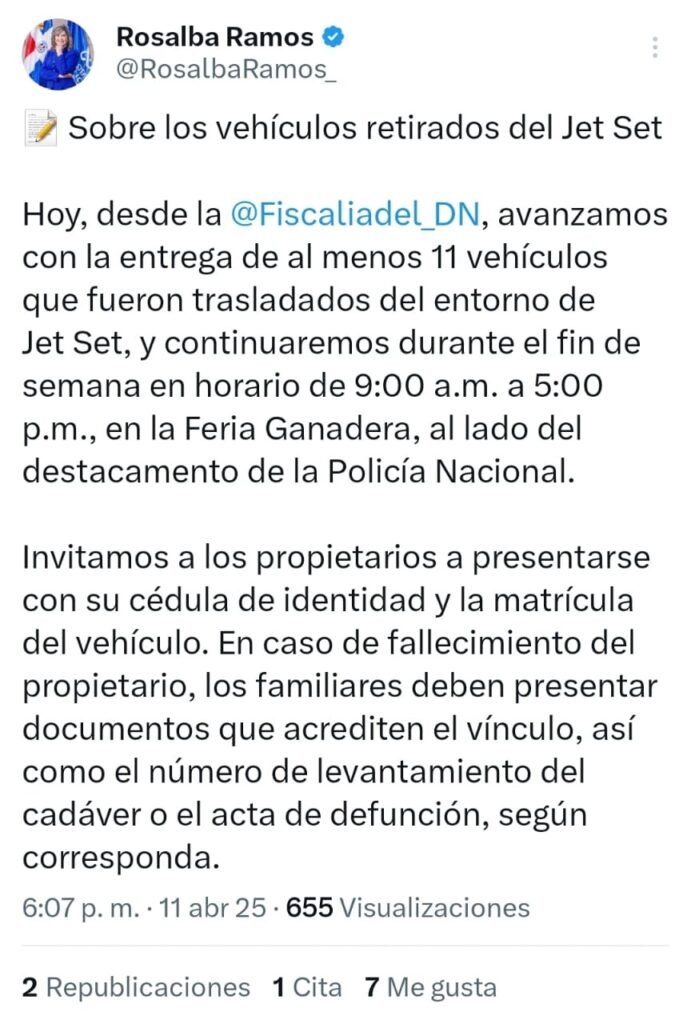Open Rosalba Ramos's profile picture
This screenshot has height=1024, width=691.
(60, 55)
